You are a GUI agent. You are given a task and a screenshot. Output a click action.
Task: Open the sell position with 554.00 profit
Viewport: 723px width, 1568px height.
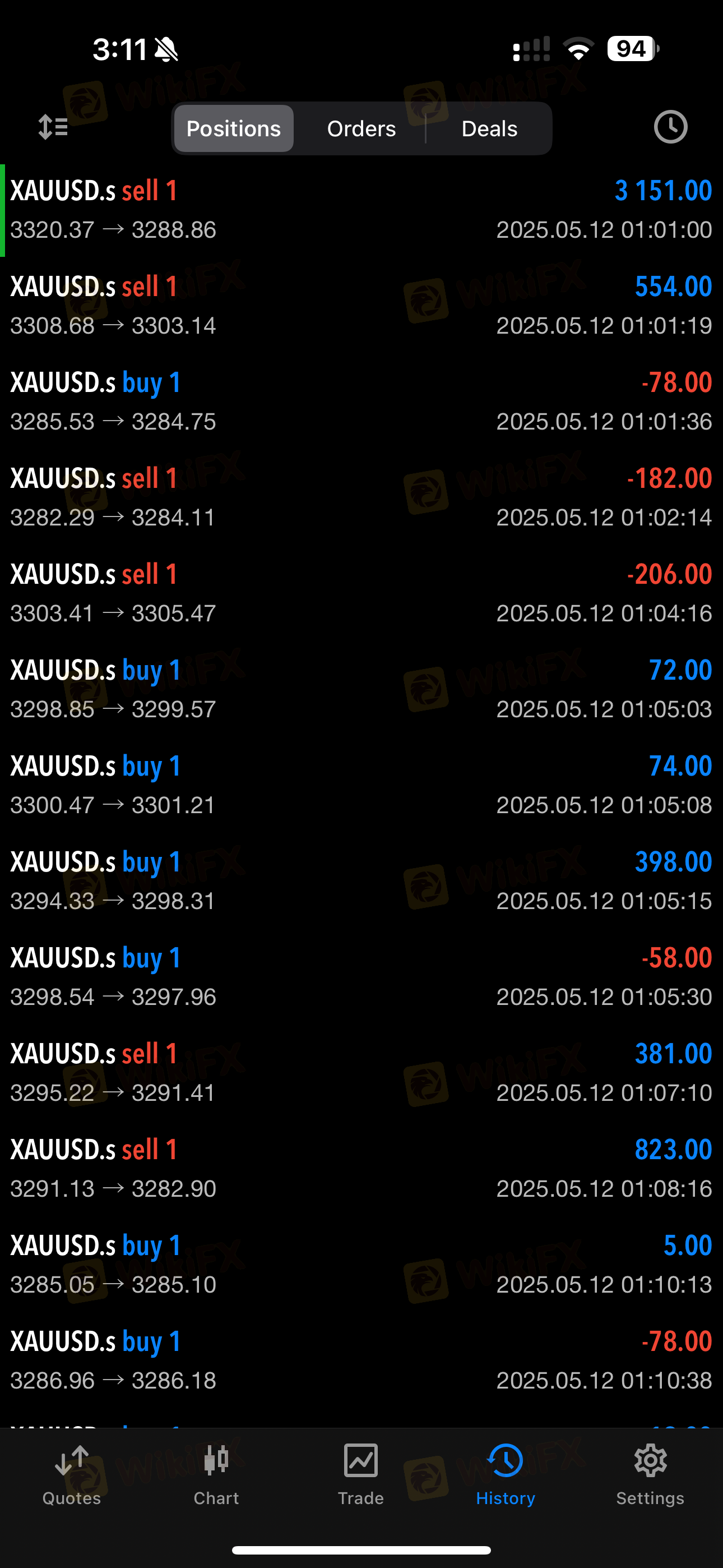coord(361,306)
